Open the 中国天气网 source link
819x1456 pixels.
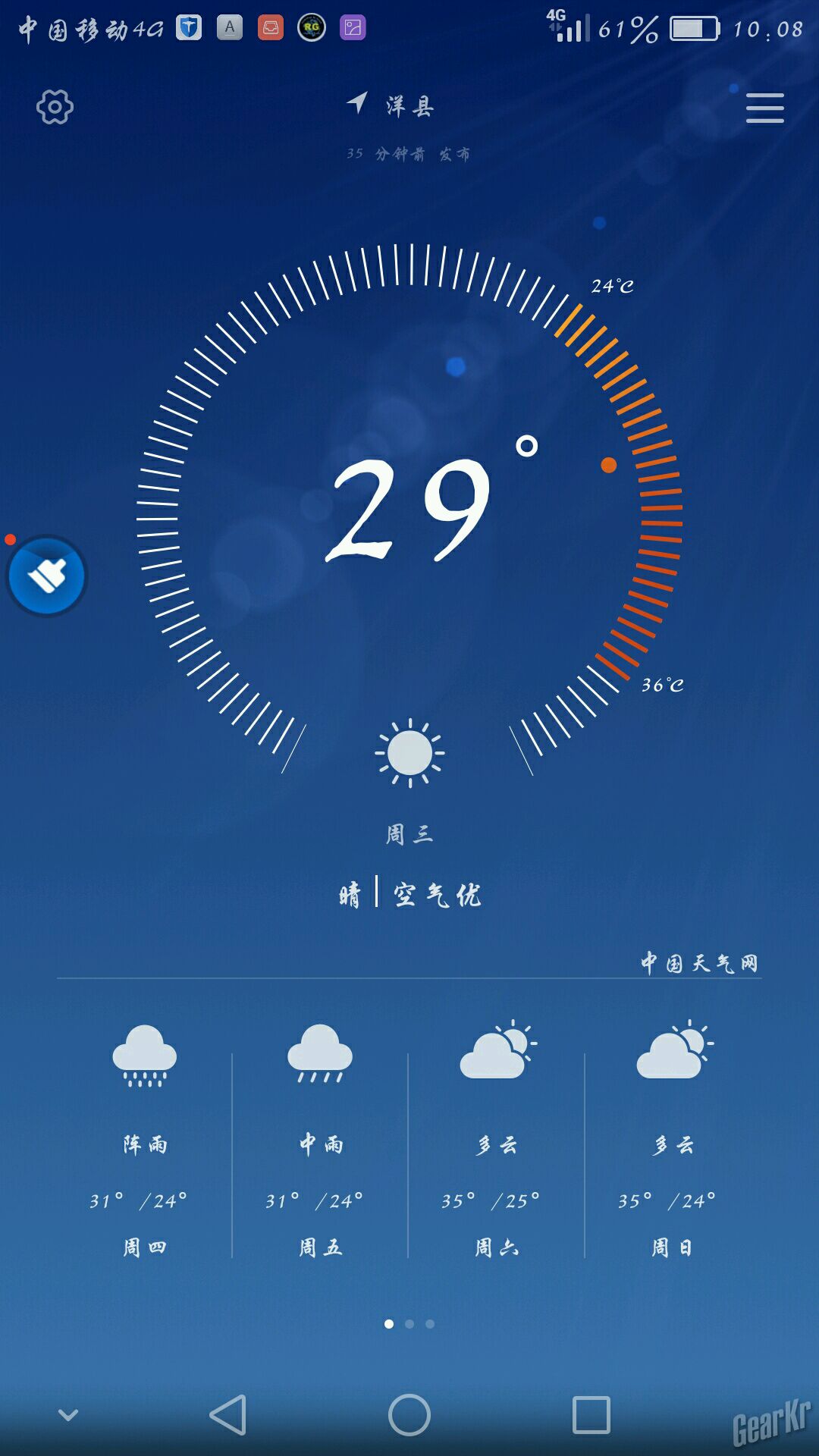point(699,963)
